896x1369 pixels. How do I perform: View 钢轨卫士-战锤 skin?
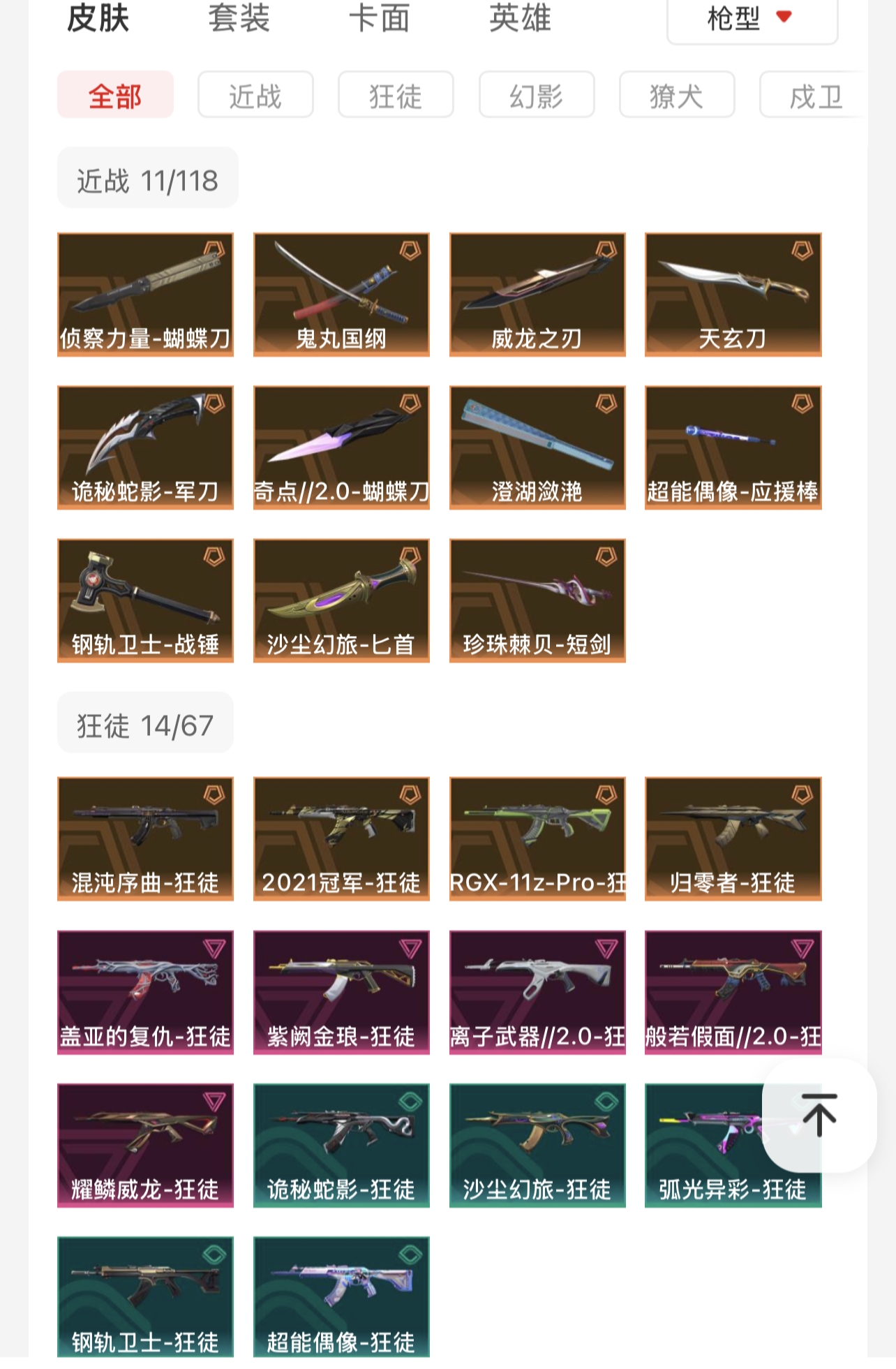point(145,600)
